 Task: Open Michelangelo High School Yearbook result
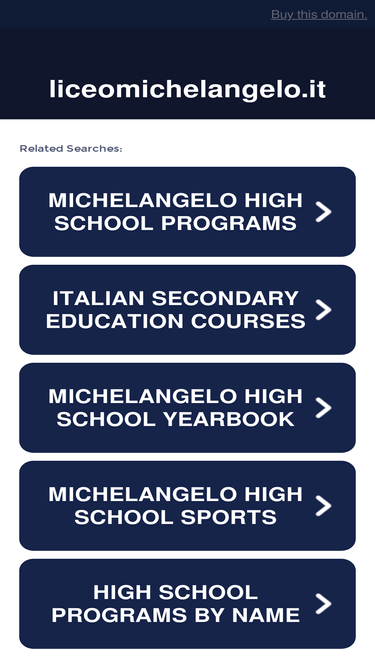click(x=188, y=408)
